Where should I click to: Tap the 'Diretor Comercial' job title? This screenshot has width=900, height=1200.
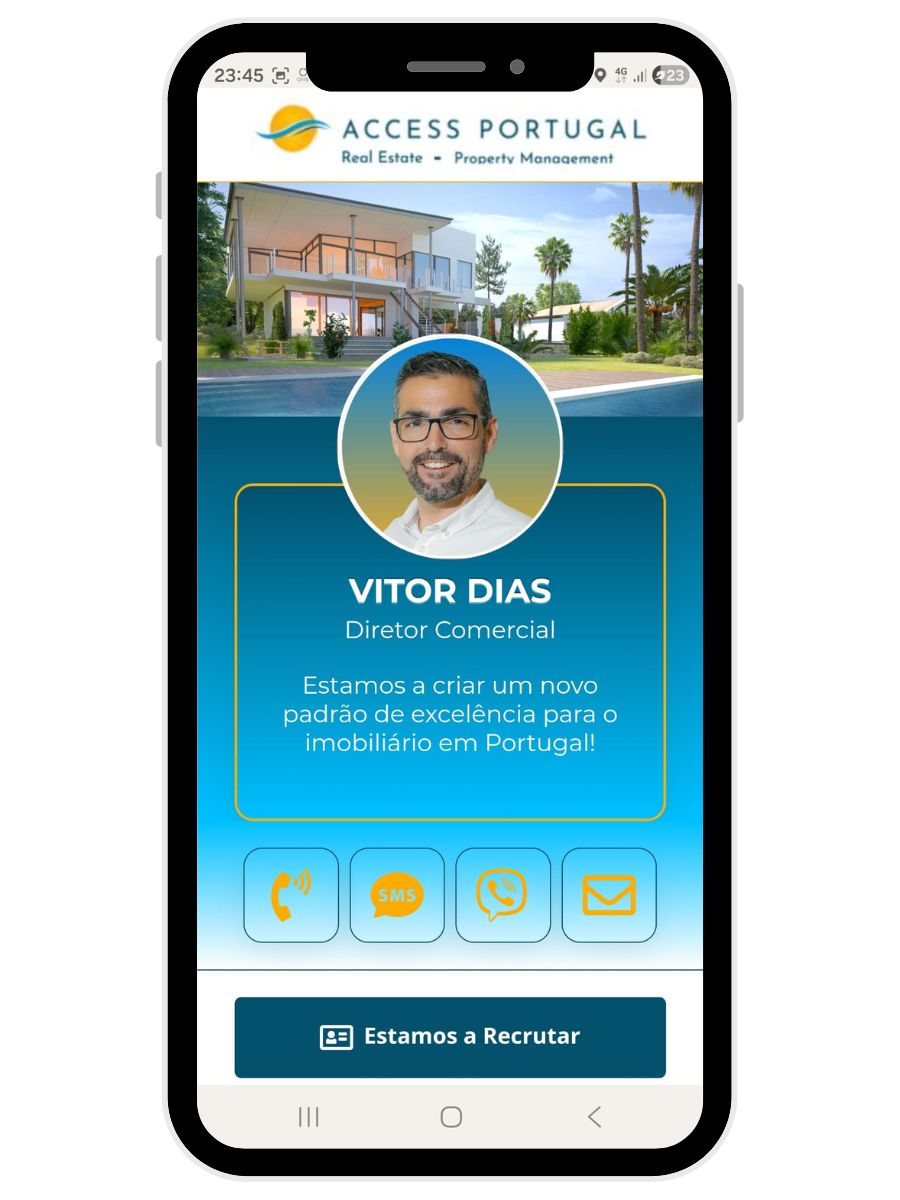point(450,630)
